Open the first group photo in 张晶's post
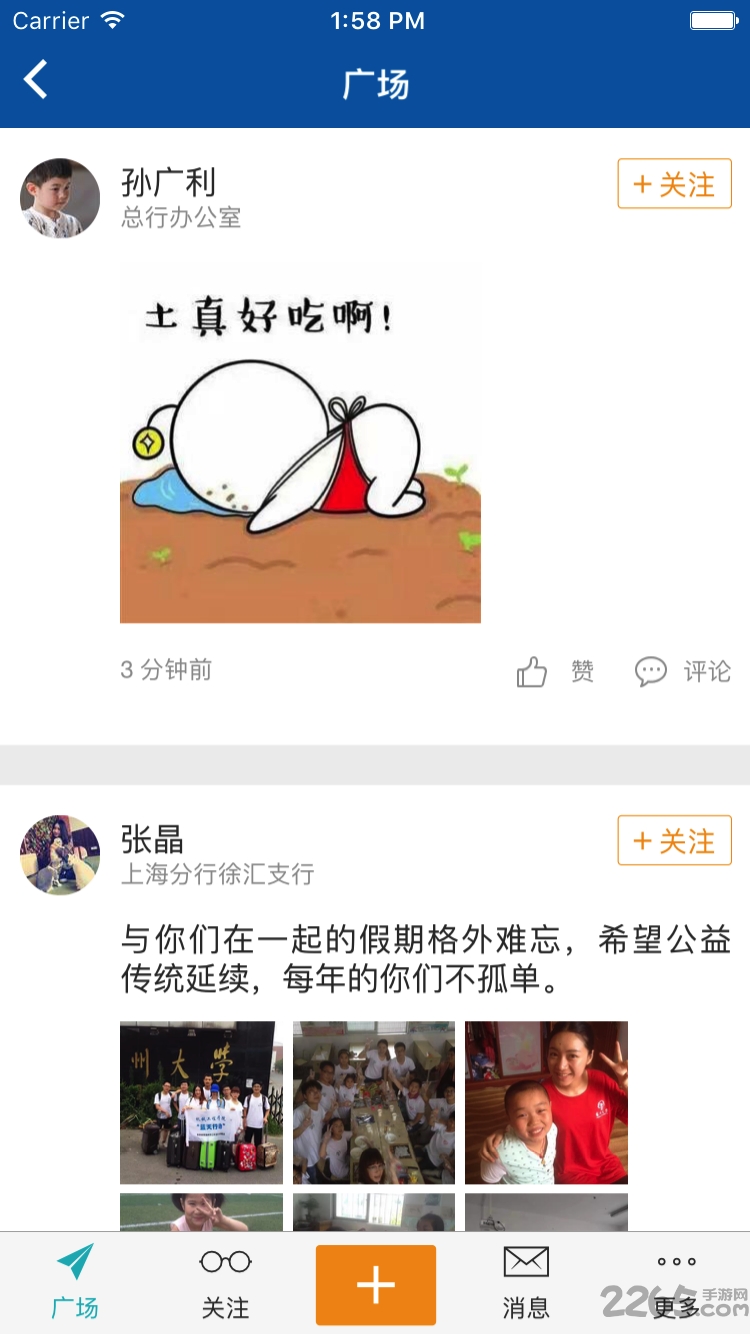This screenshot has width=750, height=1334. pyautogui.click(x=201, y=1102)
